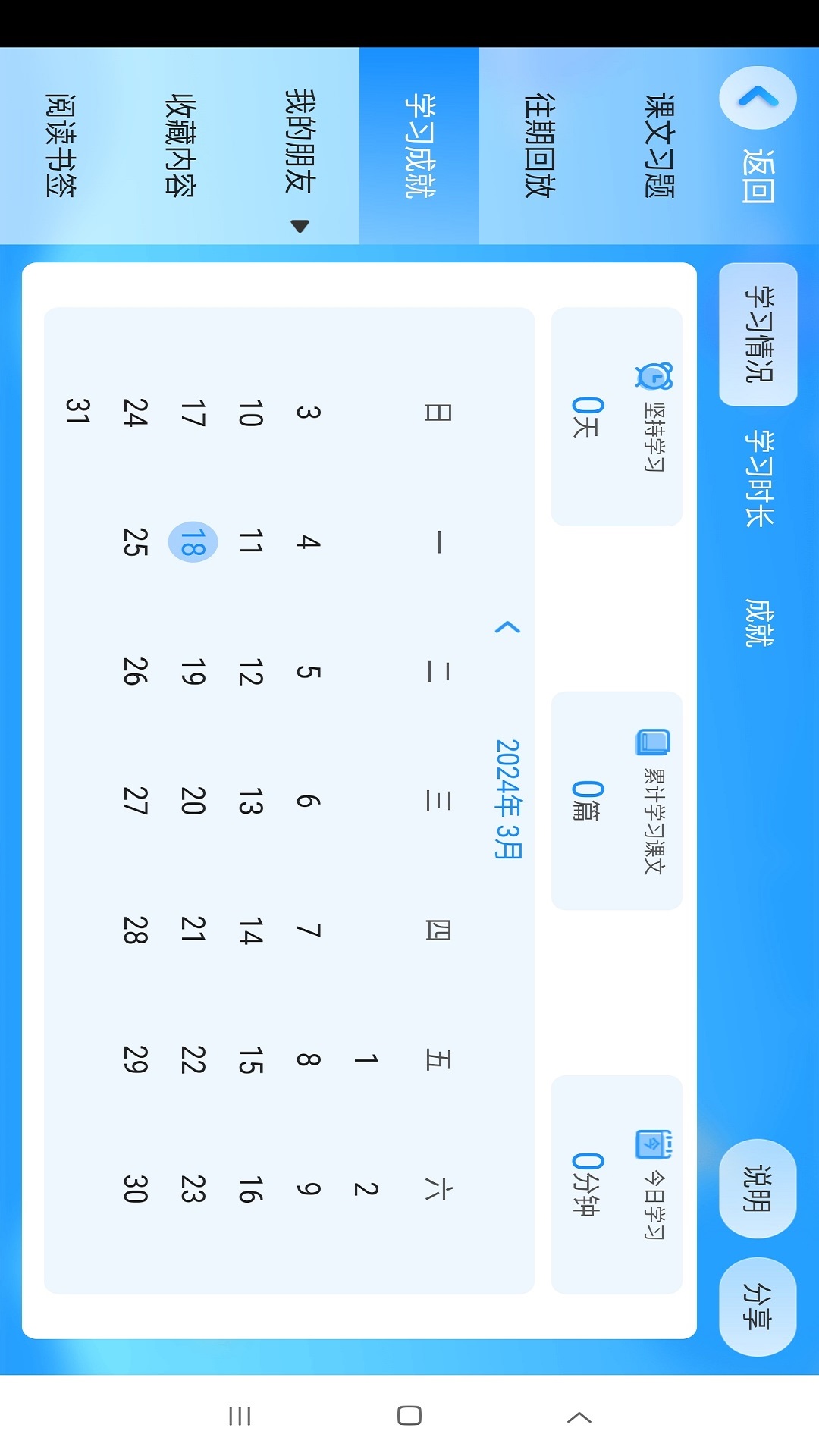Screen dimensions: 819x1456
Task: Open the 阅读书签 menu item
Action: point(60,146)
